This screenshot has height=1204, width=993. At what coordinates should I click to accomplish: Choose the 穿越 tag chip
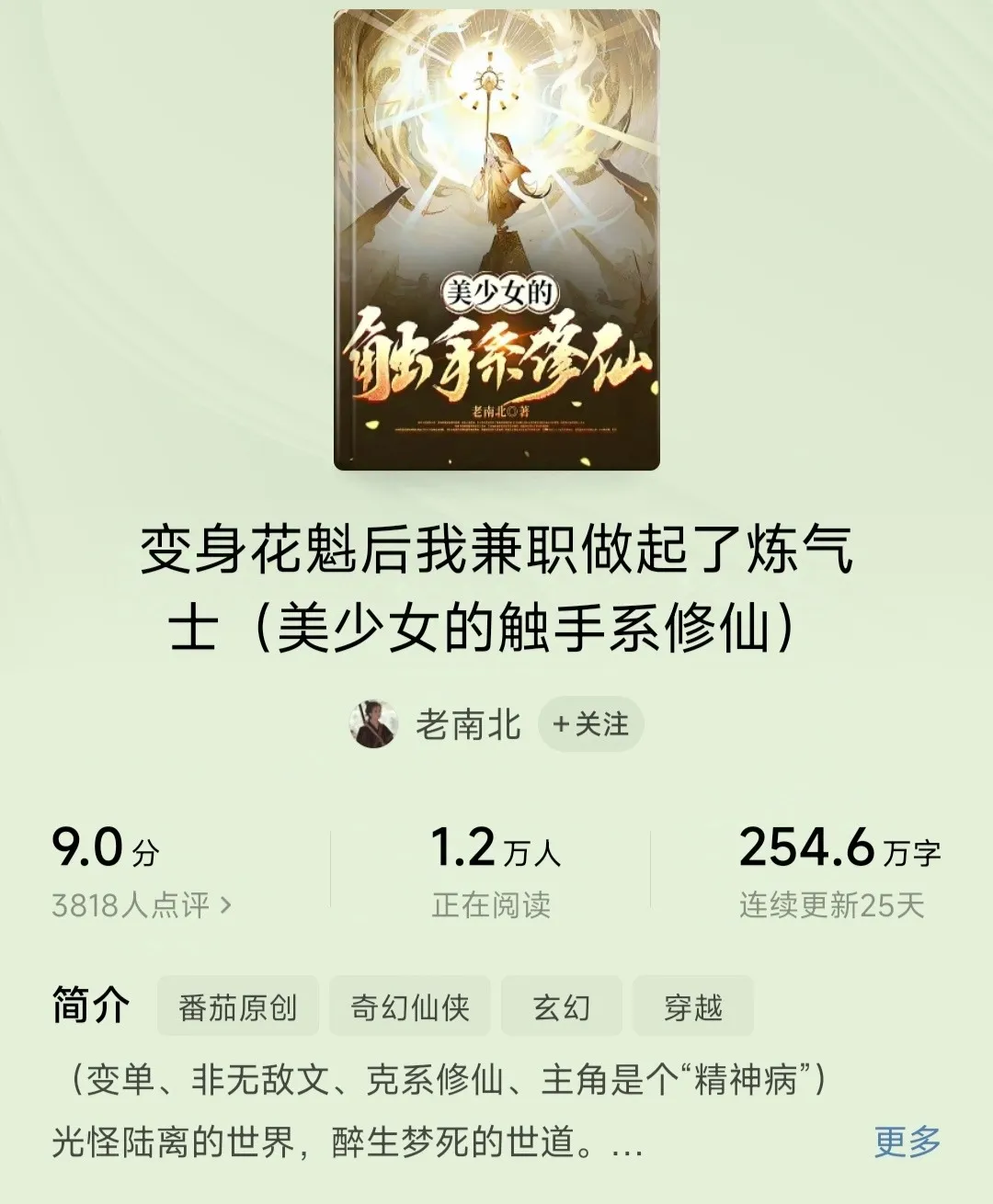(693, 1007)
